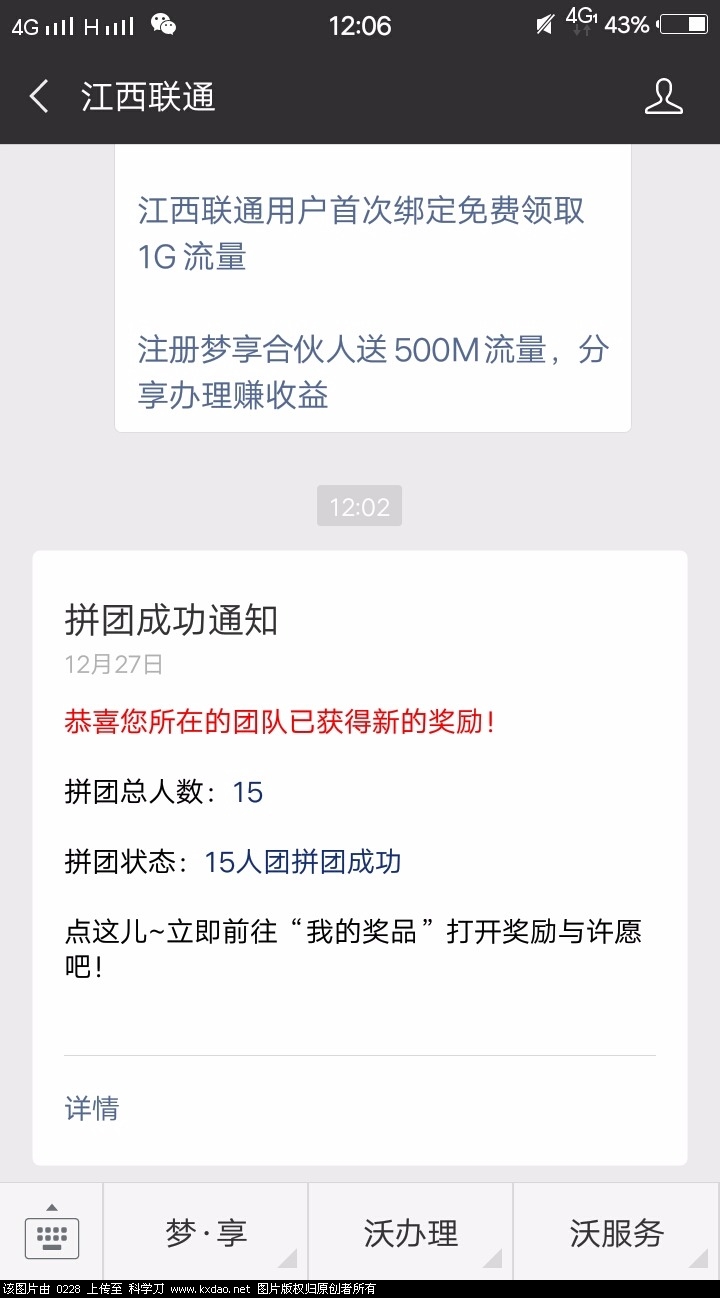
Task: Open the 1G 流量 binding offer link
Action: coord(361,234)
